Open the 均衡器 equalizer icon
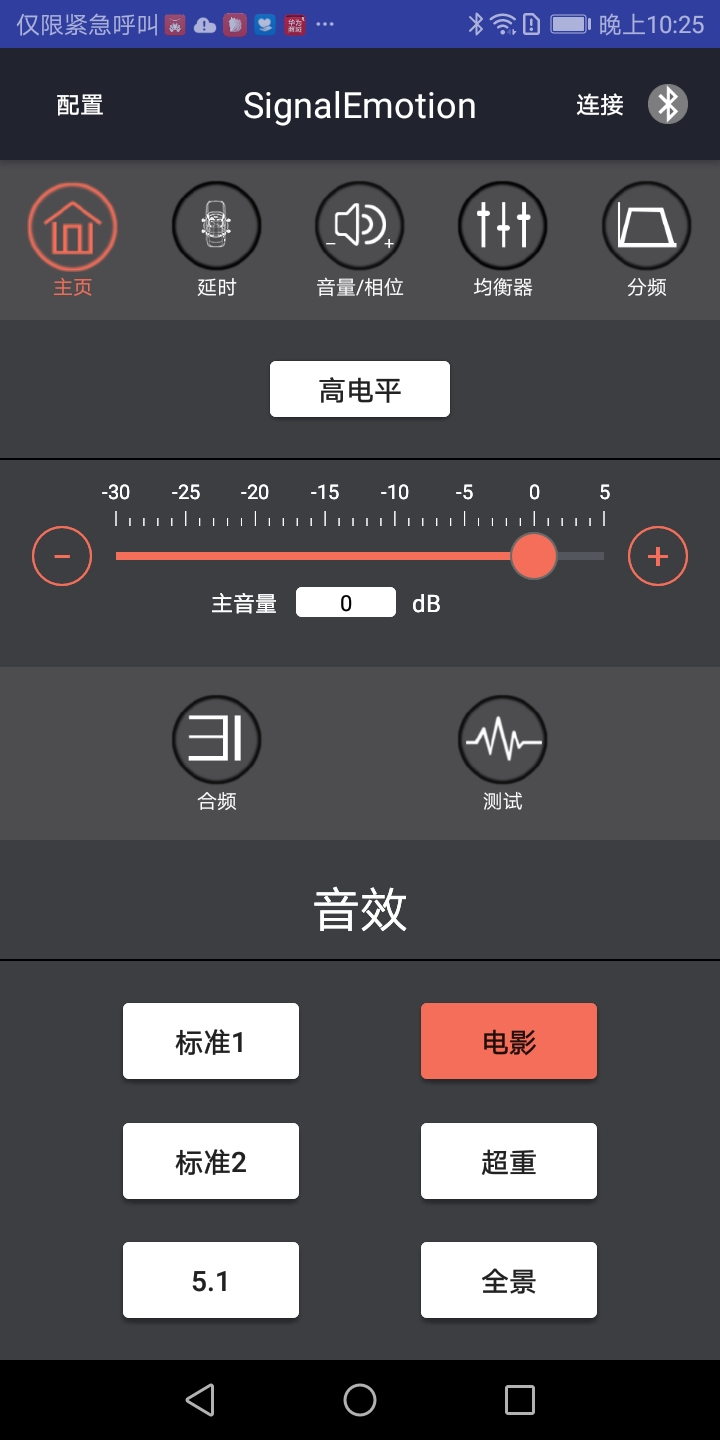The width and height of the screenshot is (720, 1440). [x=502, y=226]
